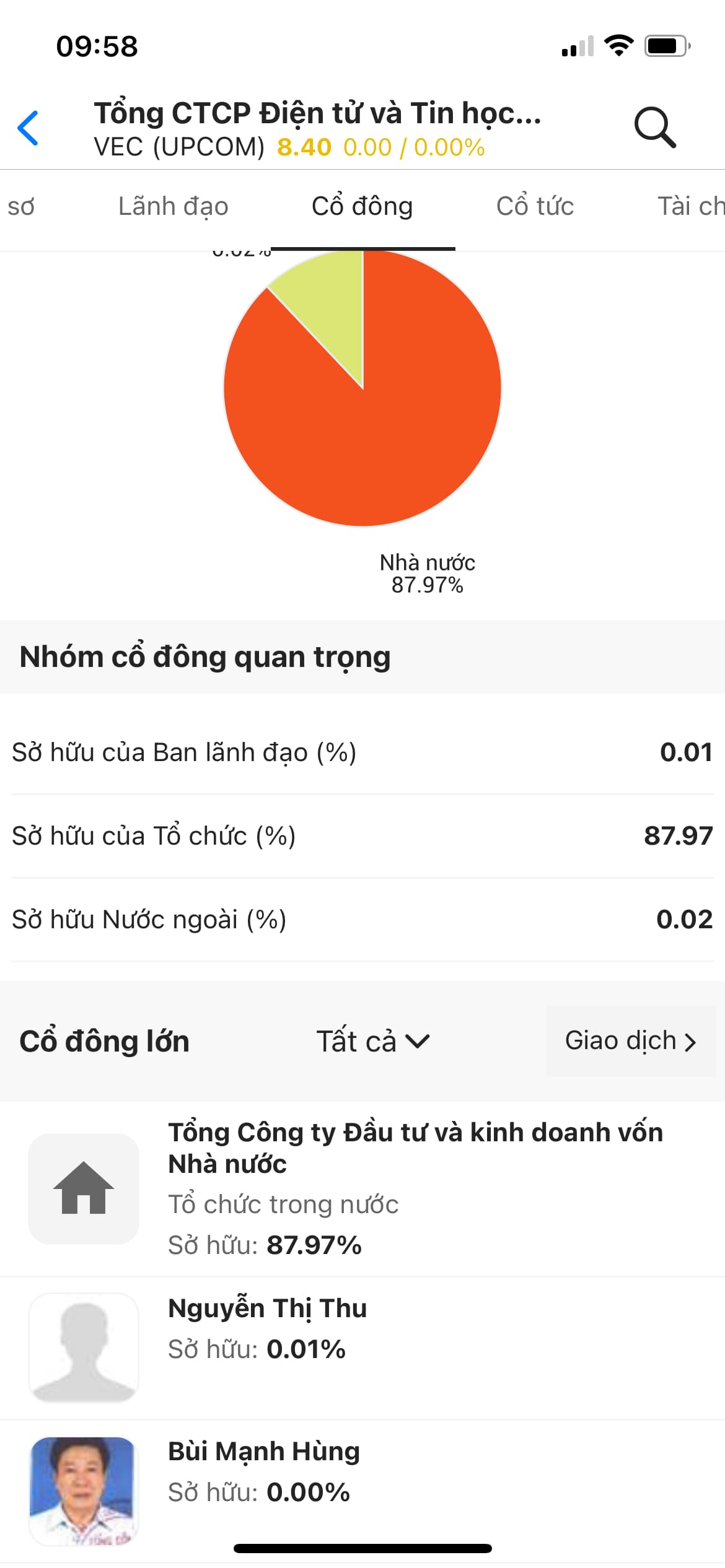725x1568 pixels.
Task: Switch to the Lãnh đạo tab
Action: (173, 206)
